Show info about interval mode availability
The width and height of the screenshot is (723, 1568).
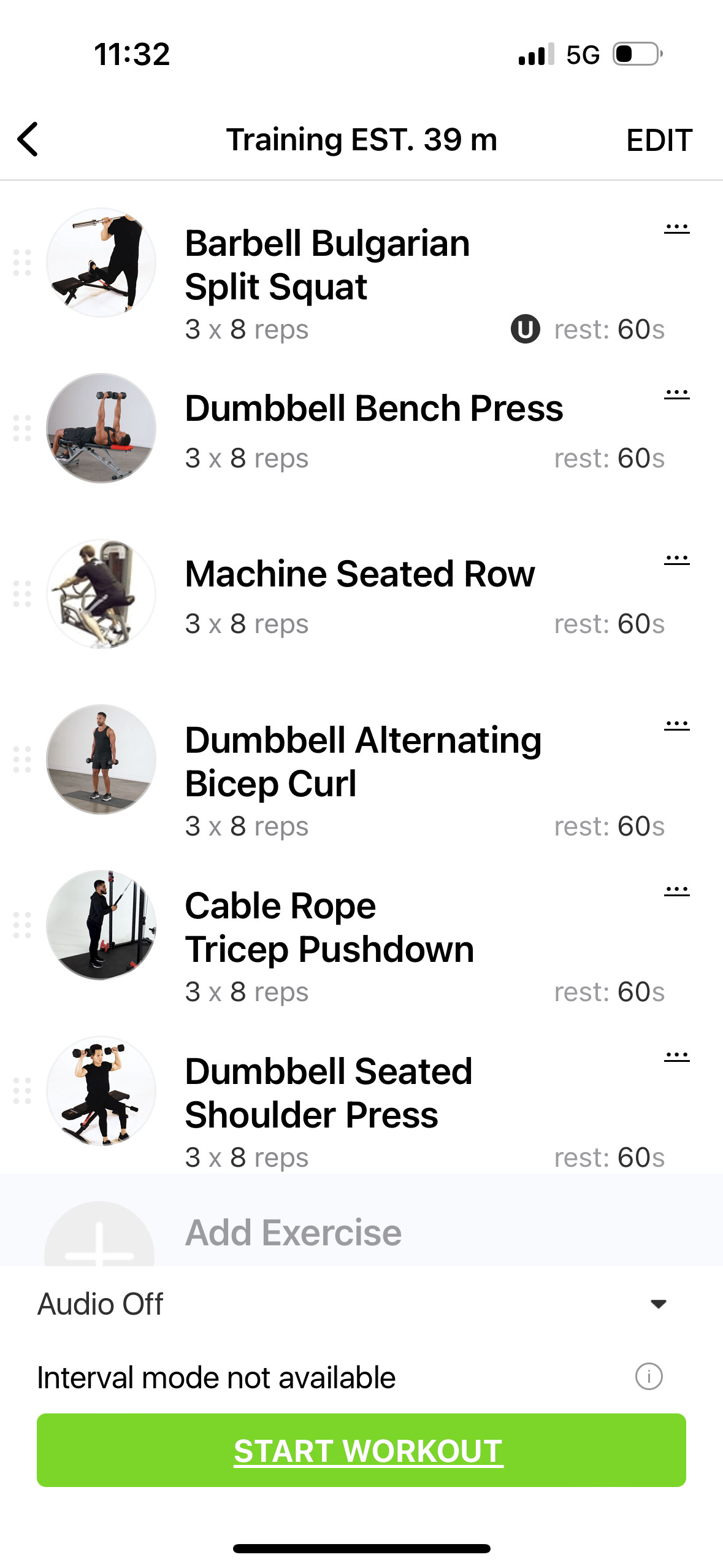tap(649, 1377)
